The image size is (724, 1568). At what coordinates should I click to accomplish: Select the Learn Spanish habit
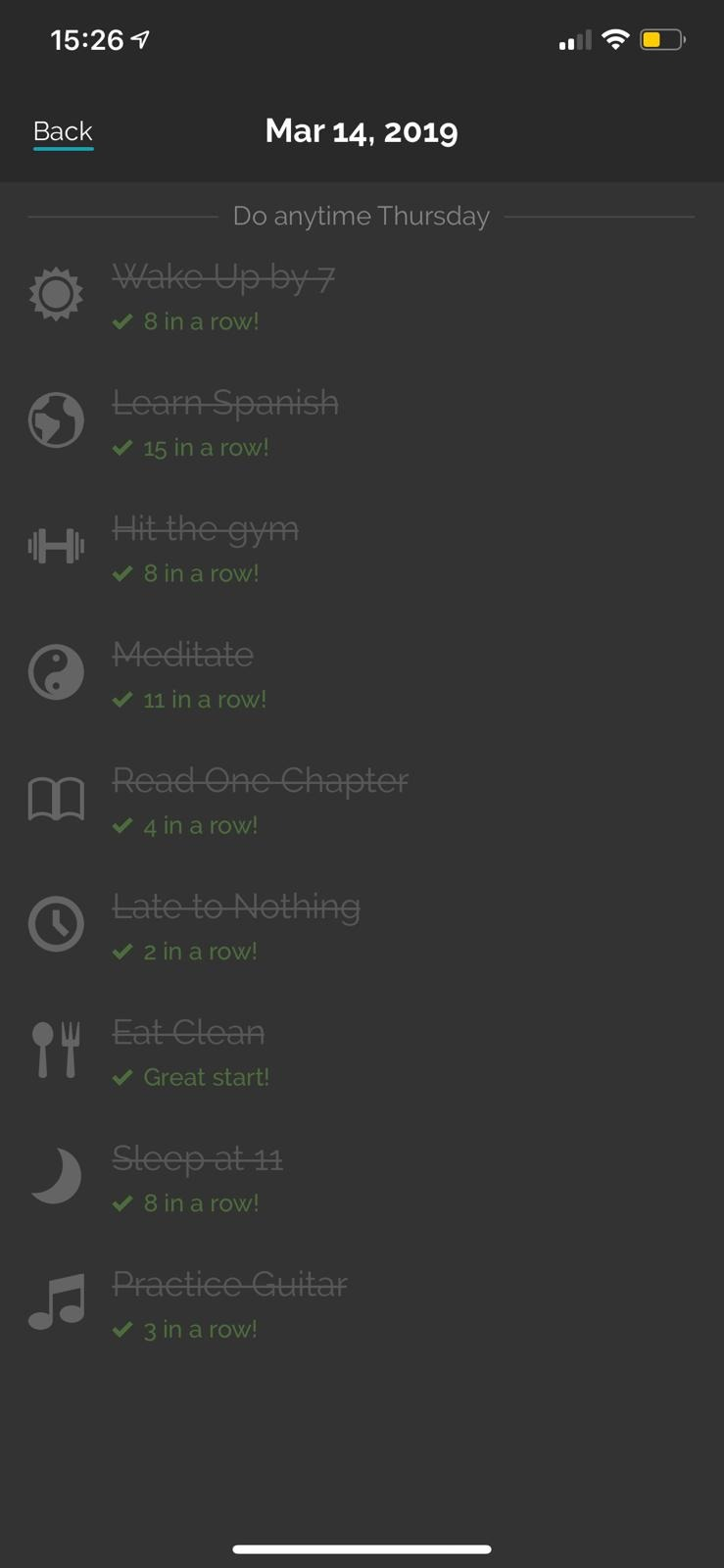coord(362,421)
